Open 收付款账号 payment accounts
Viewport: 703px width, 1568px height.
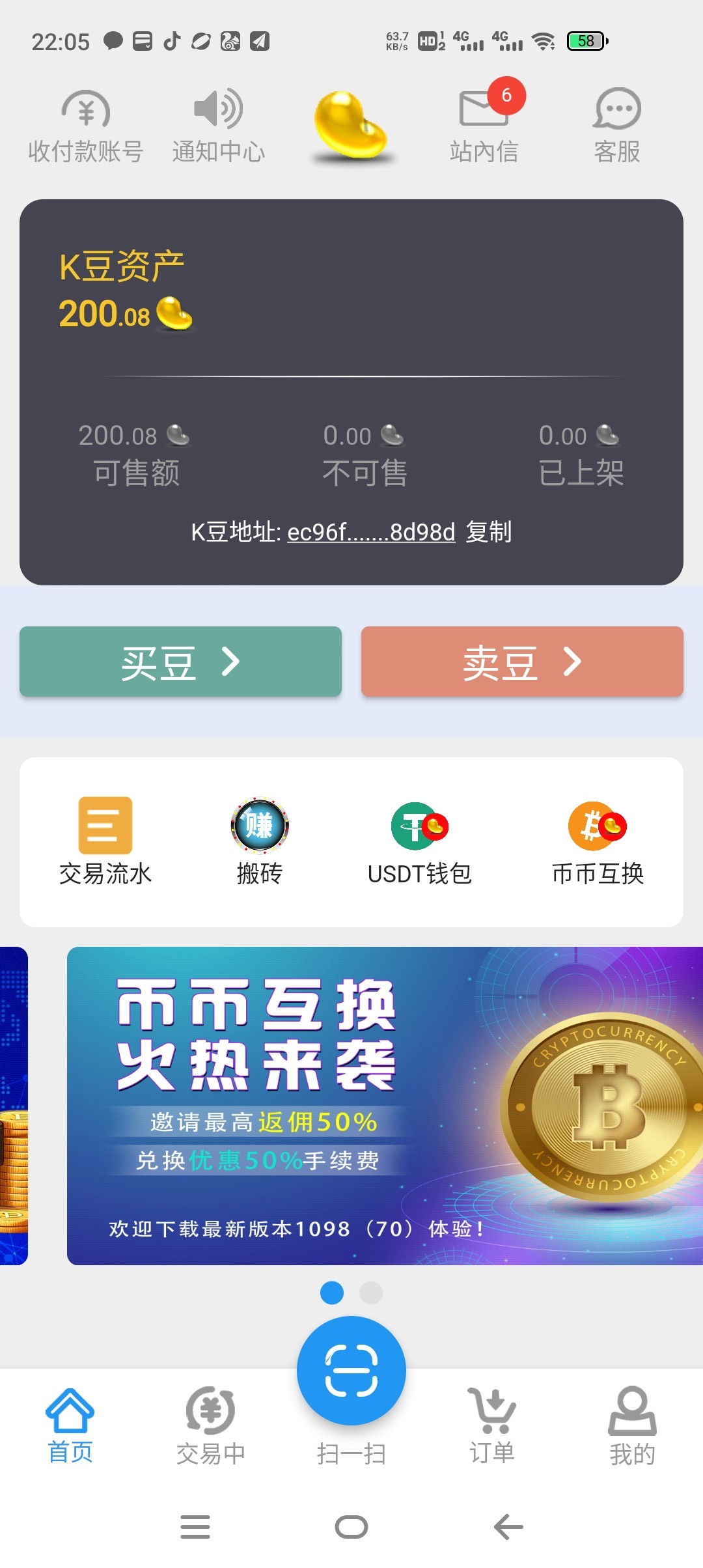85,127
